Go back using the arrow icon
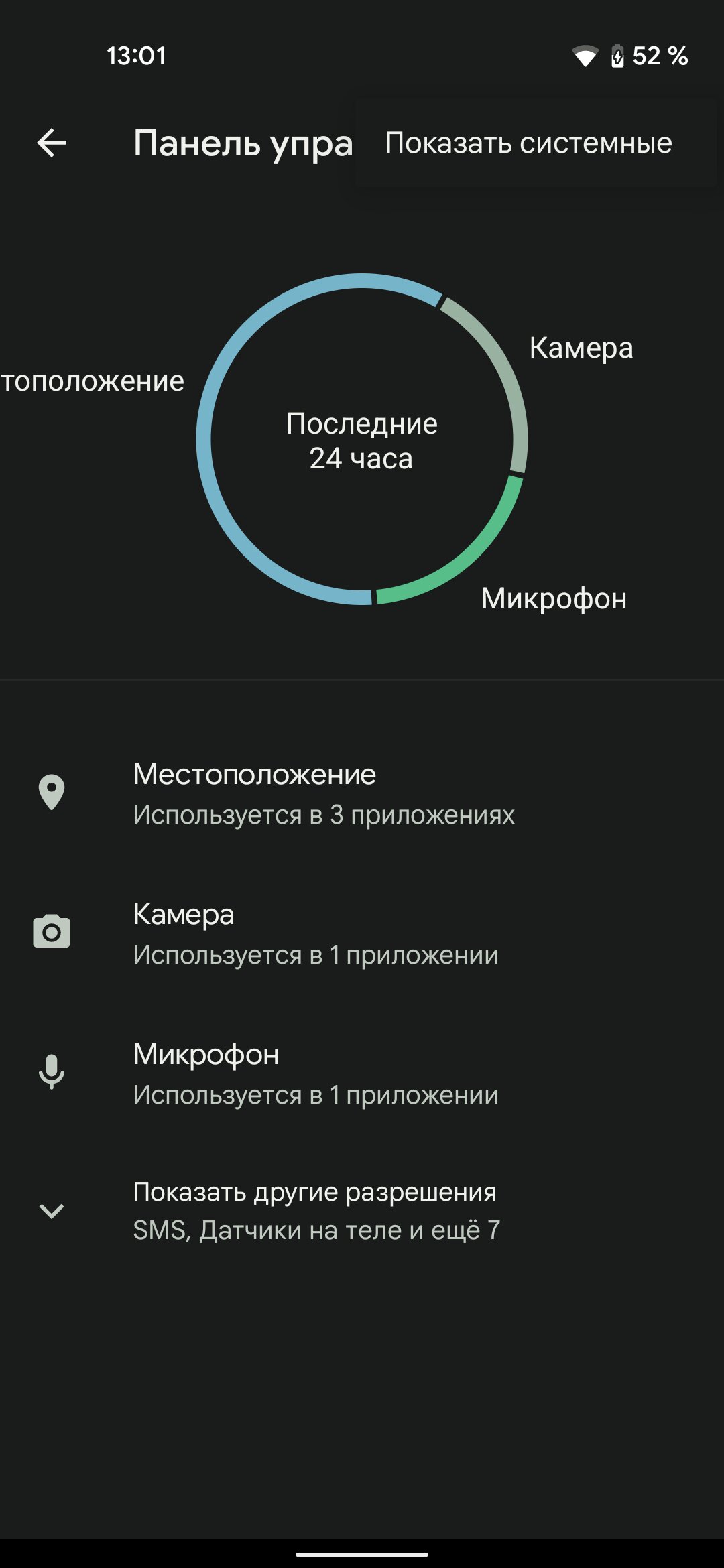 tap(52, 143)
